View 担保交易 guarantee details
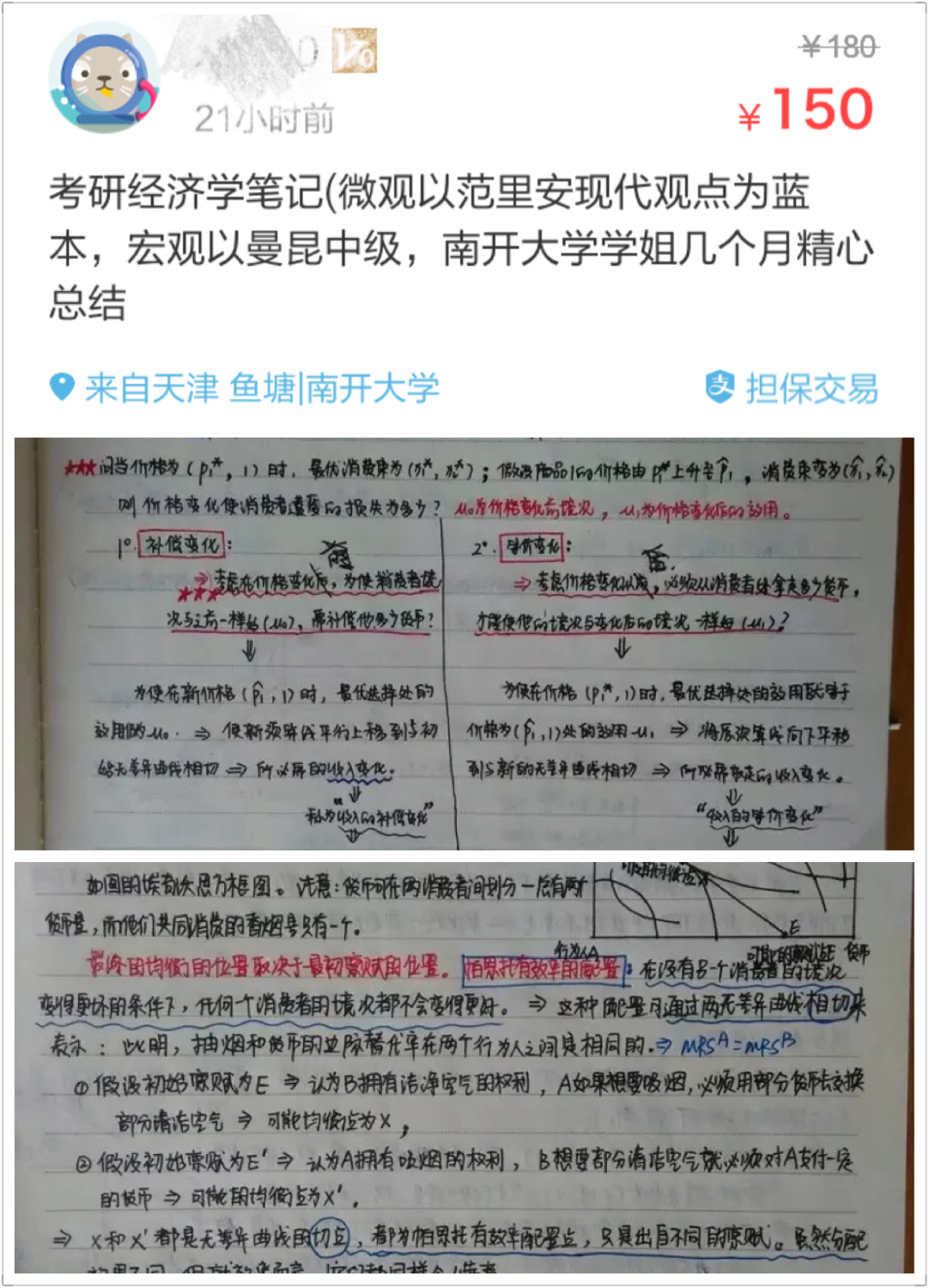The height and width of the screenshot is (1288, 929). [x=792, y=389]
